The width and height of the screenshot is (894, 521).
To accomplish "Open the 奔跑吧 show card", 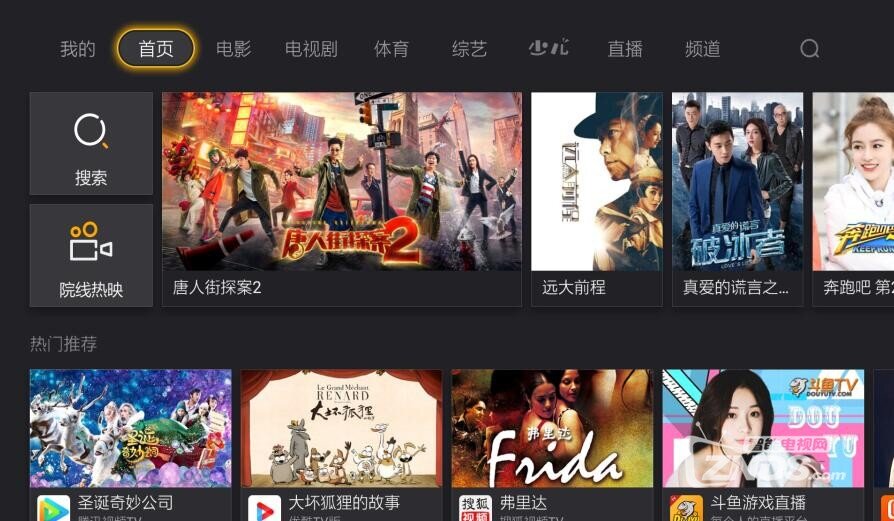I will point(853,198).
